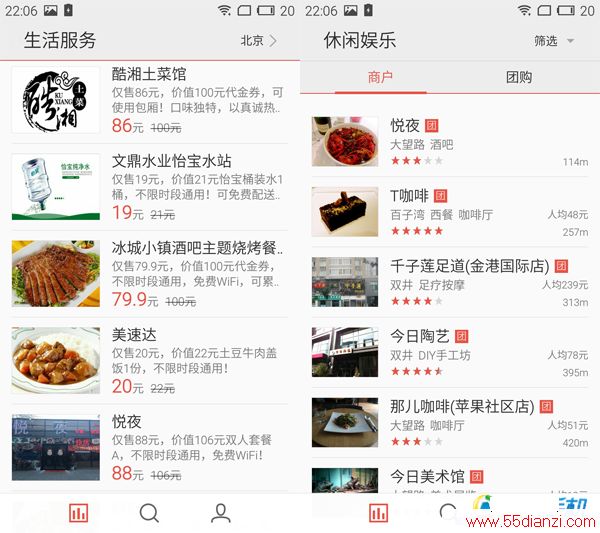Open the 酷湘土菜馆 86元 deal

pyautogui.click(x=150, y=100)
